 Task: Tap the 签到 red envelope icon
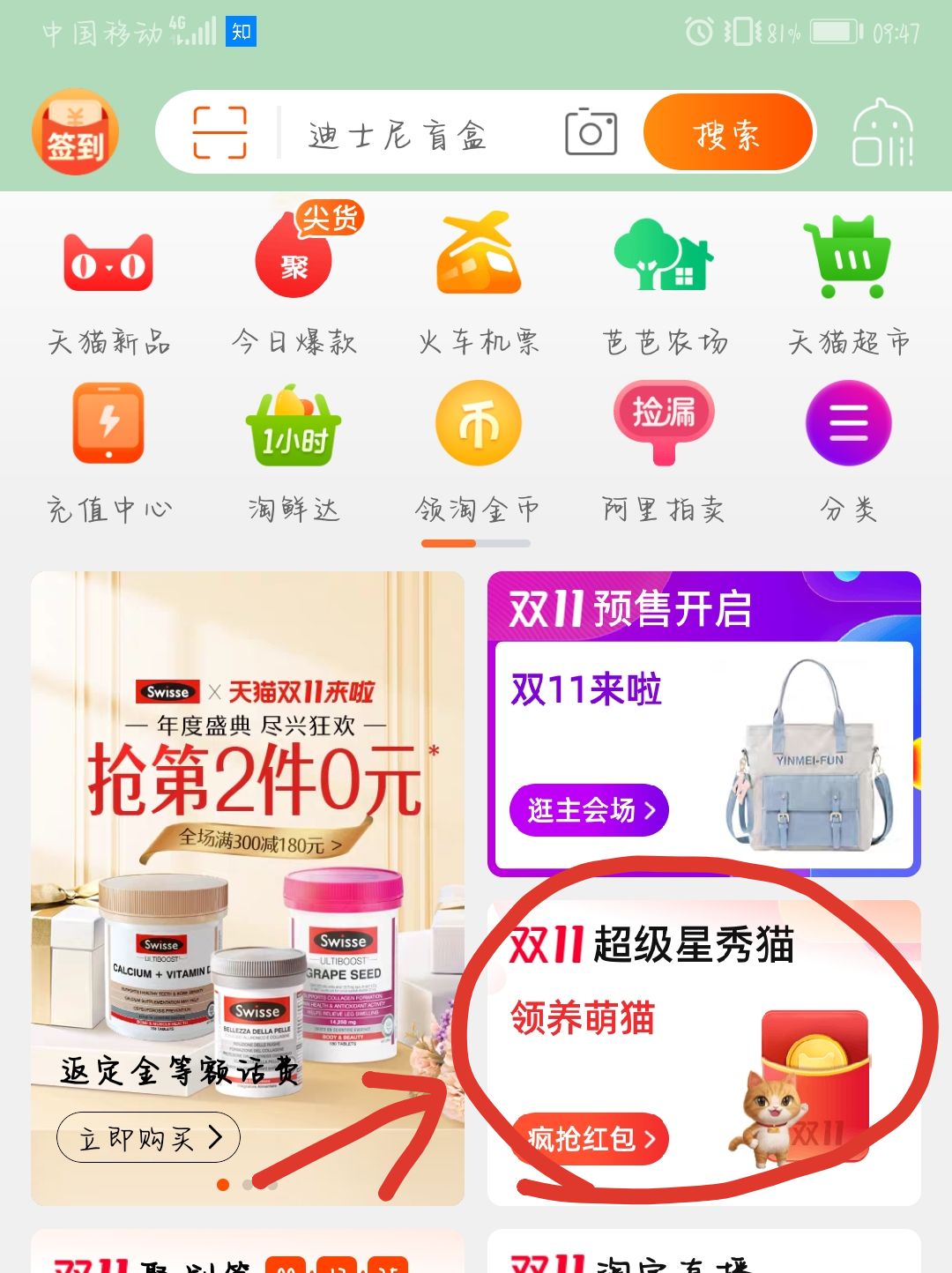[x=75, y=134]
